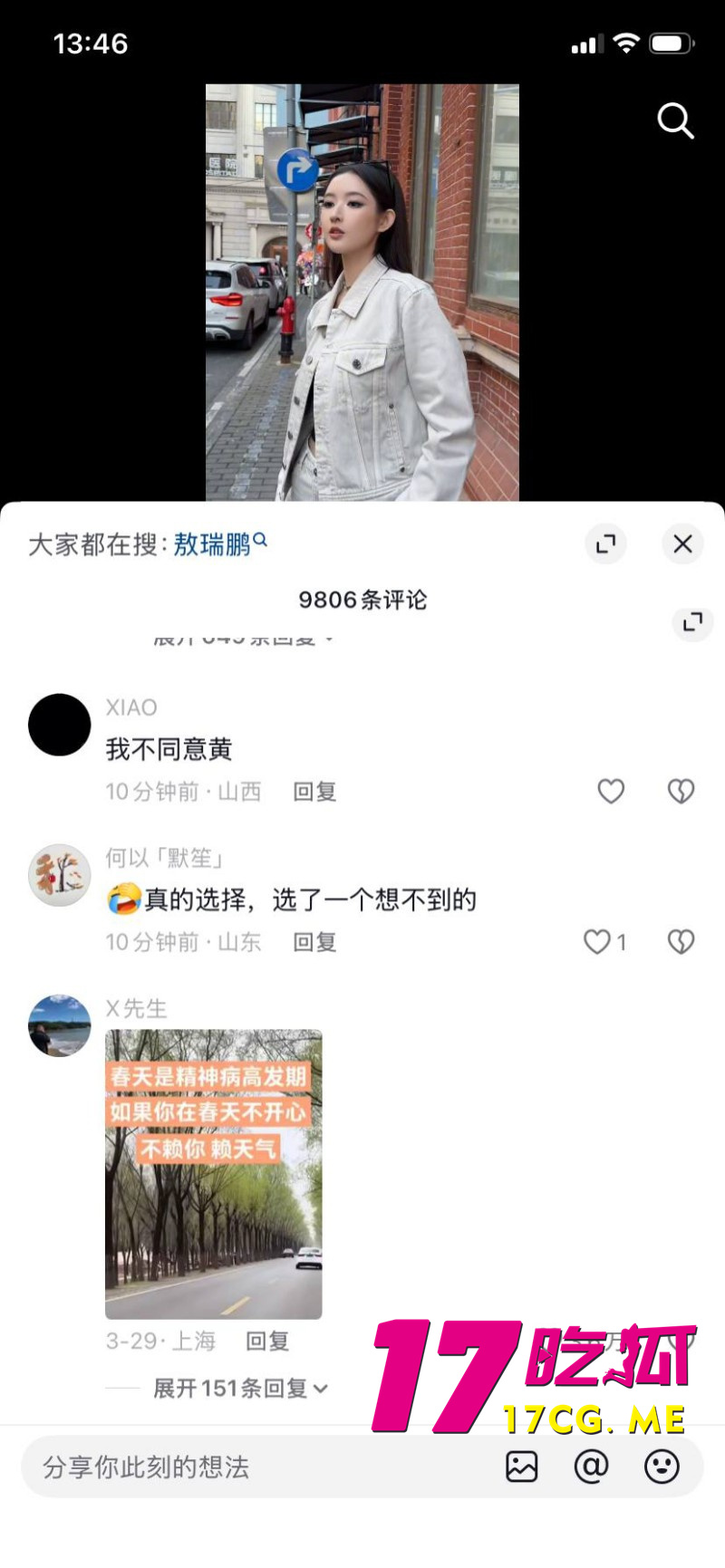Screen dimensions: 725x1568
Task: Attach an image using the picture icon
Action: 521,1467
